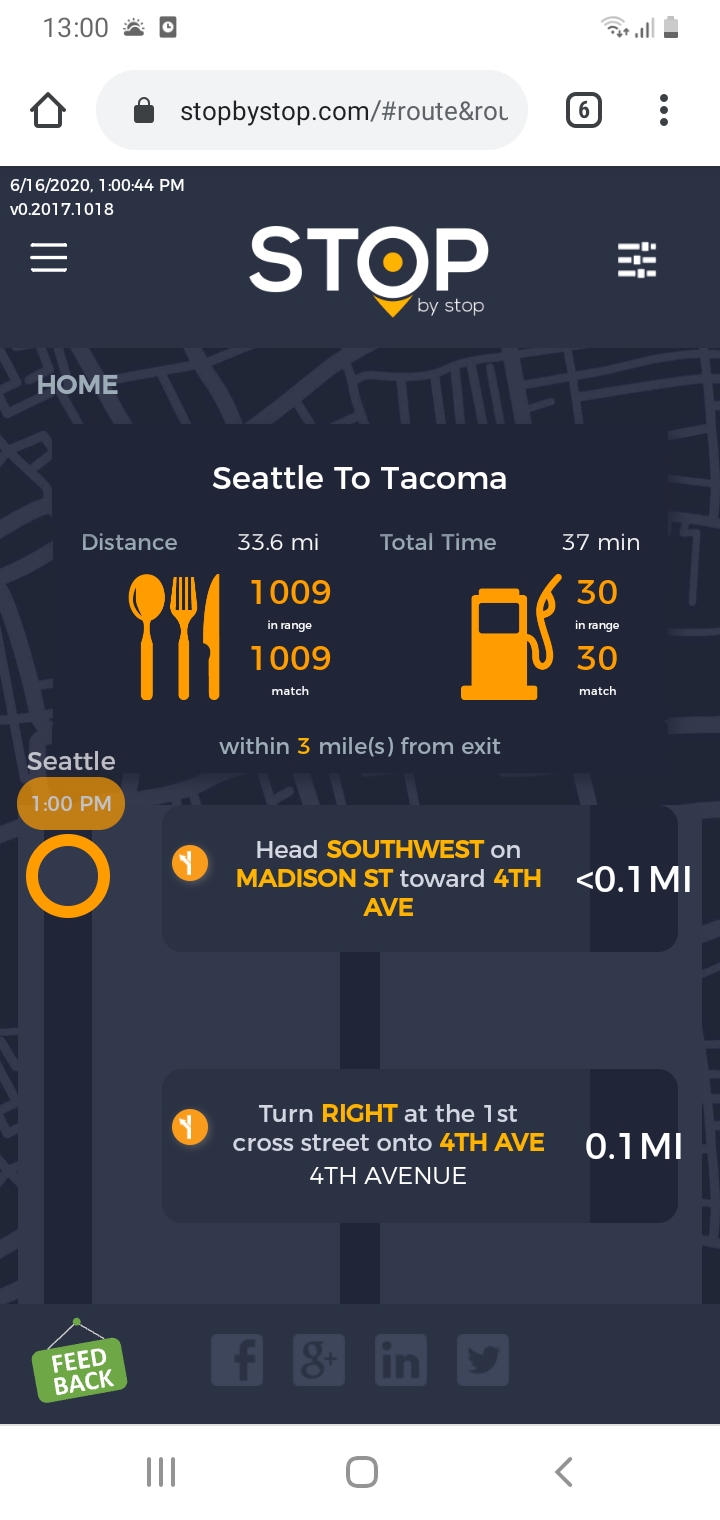Open the browser overflow menu
720x1520 pixels.
point(663,110)
